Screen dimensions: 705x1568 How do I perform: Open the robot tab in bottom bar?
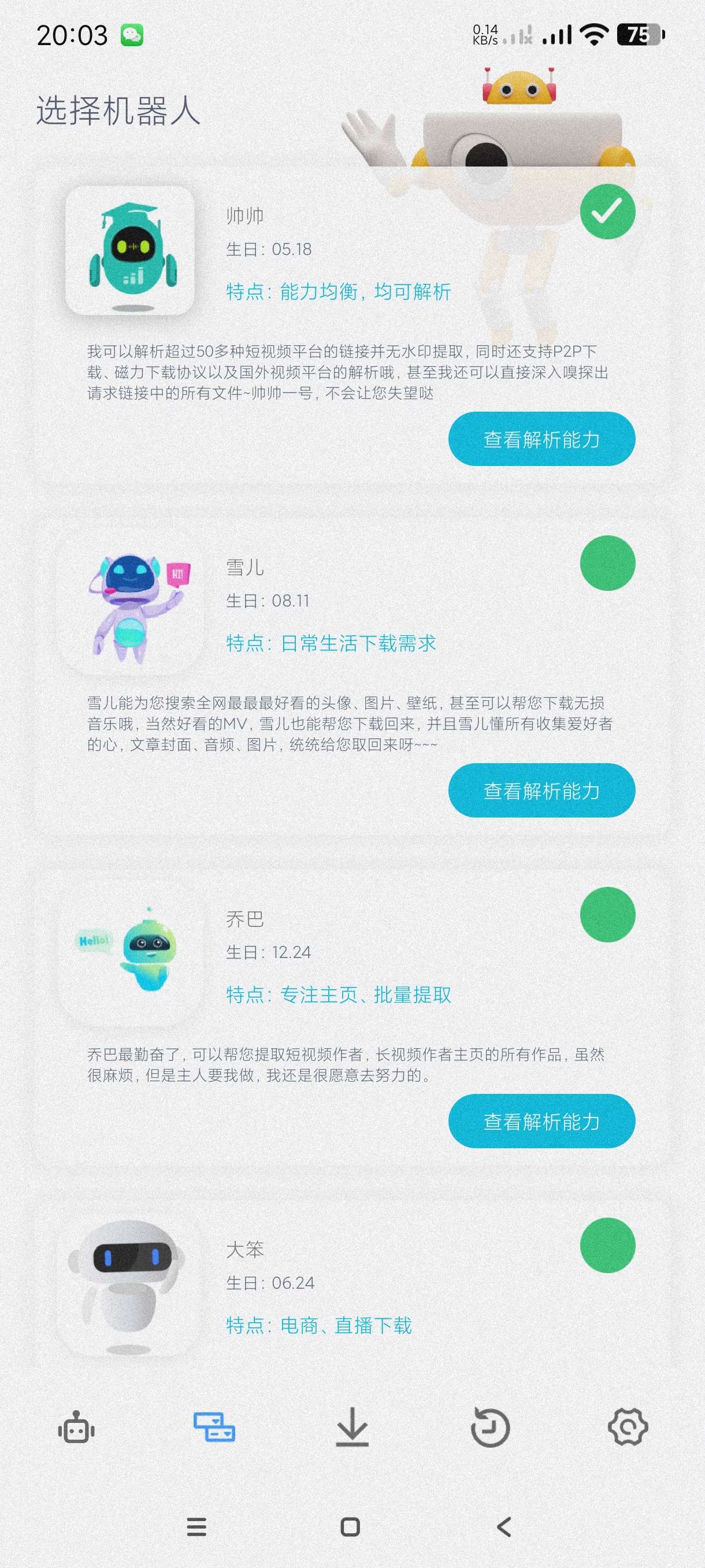pos(76,1428)
